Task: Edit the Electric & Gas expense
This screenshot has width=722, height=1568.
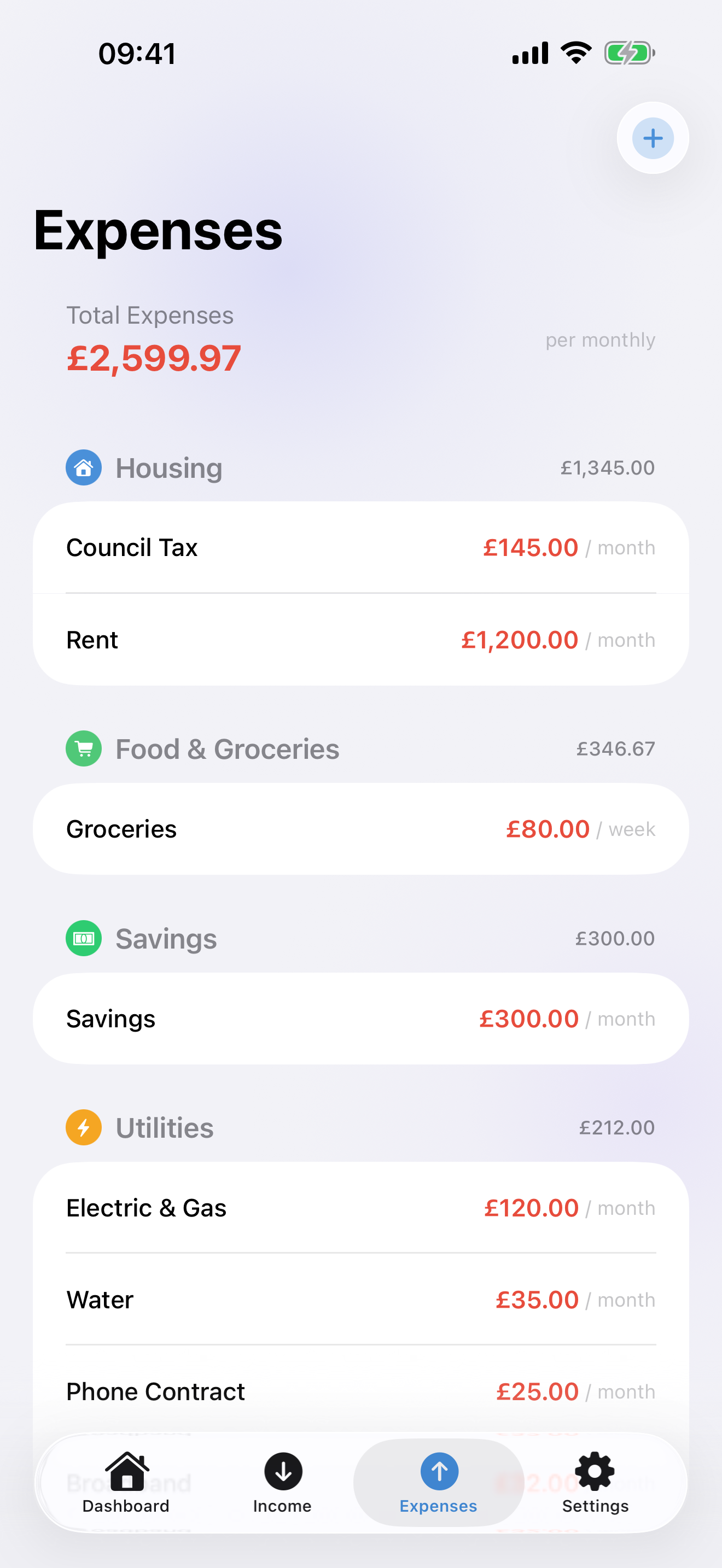Action: [360, 1208]
